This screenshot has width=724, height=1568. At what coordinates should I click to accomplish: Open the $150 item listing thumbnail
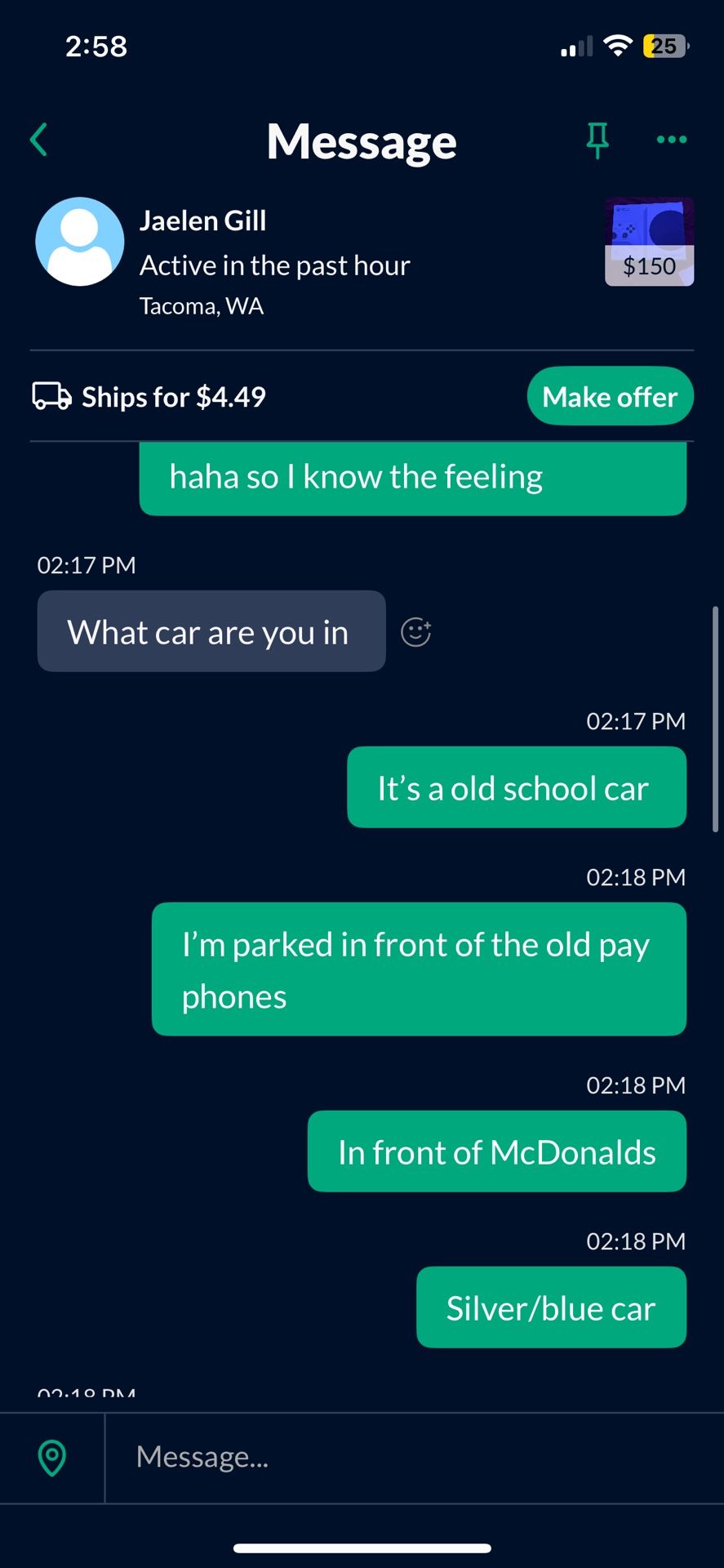650,242
